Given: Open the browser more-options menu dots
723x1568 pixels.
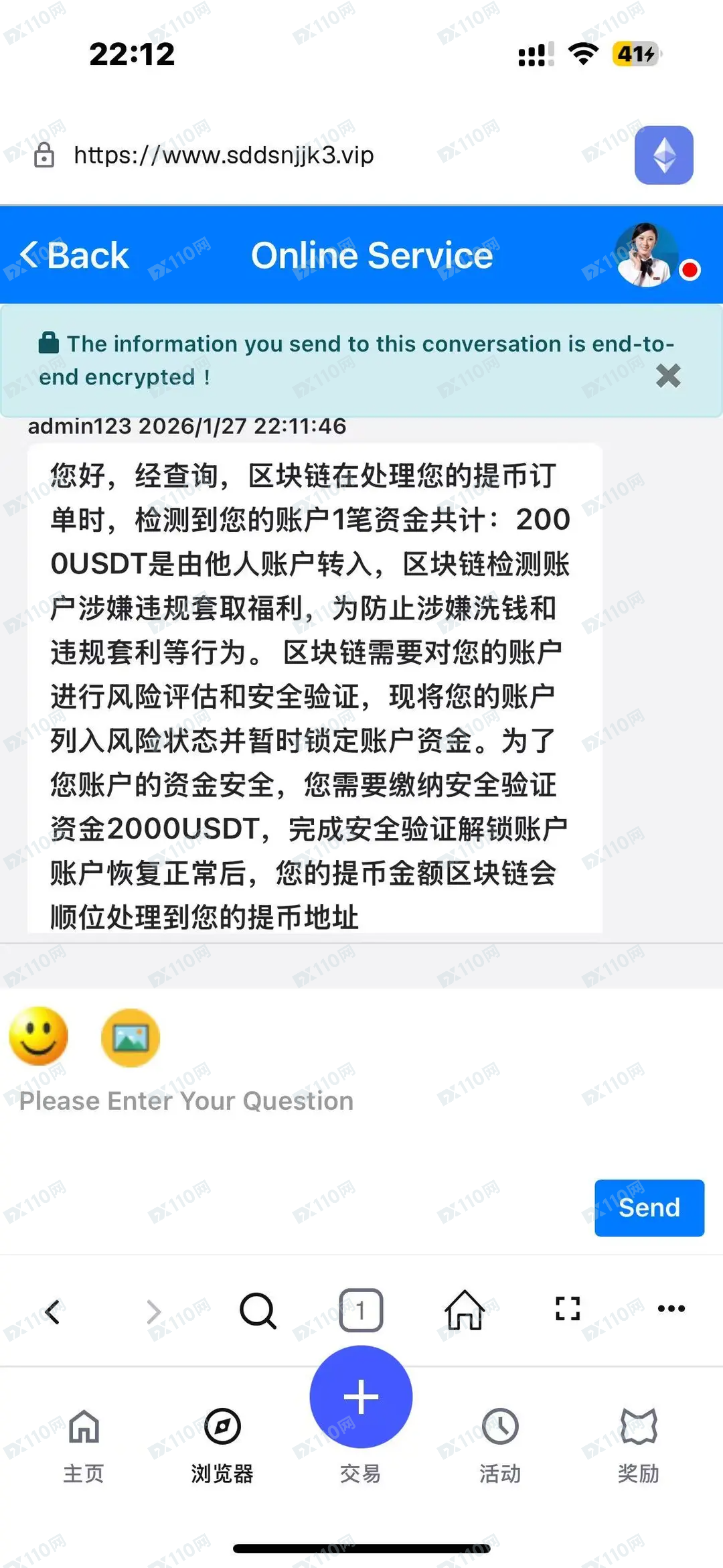Looking at the screenshot, I should 671,1309.
